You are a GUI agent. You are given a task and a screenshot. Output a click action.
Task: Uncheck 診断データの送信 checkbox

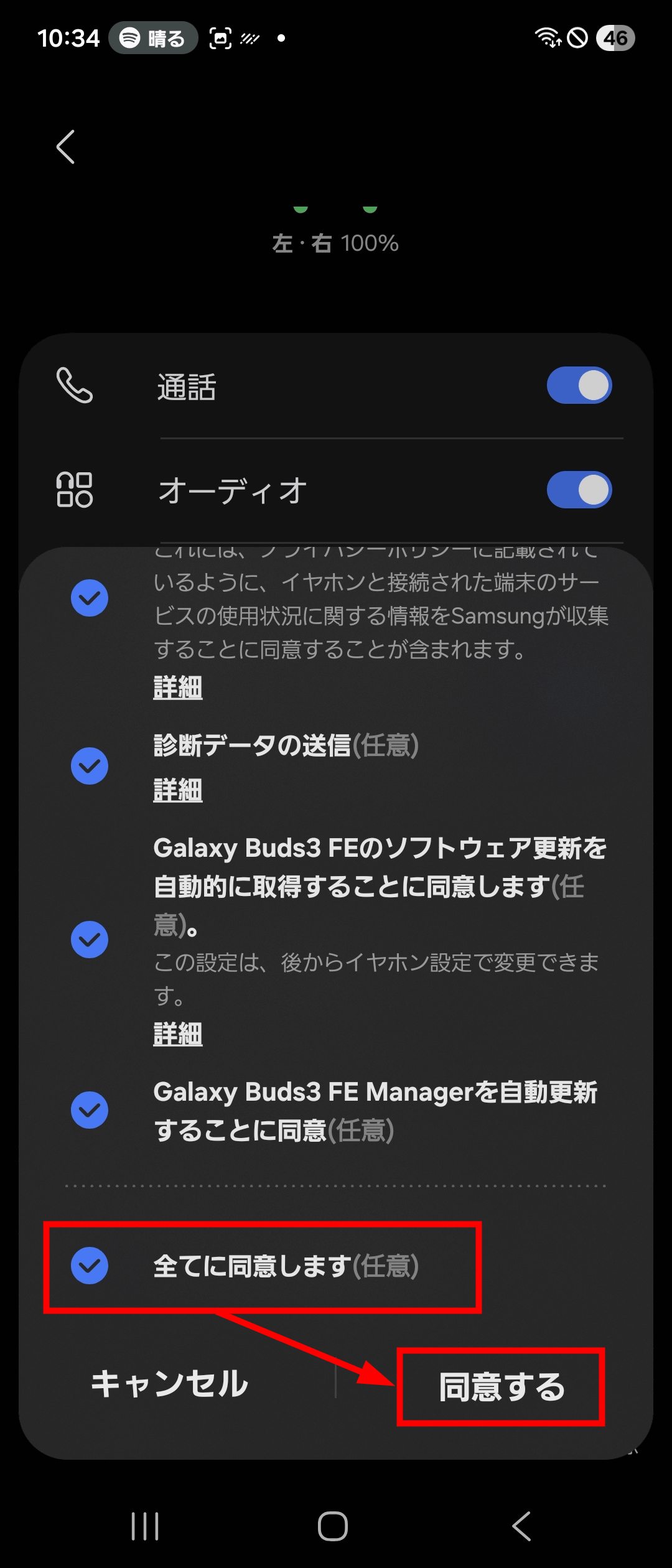[90, 765]
